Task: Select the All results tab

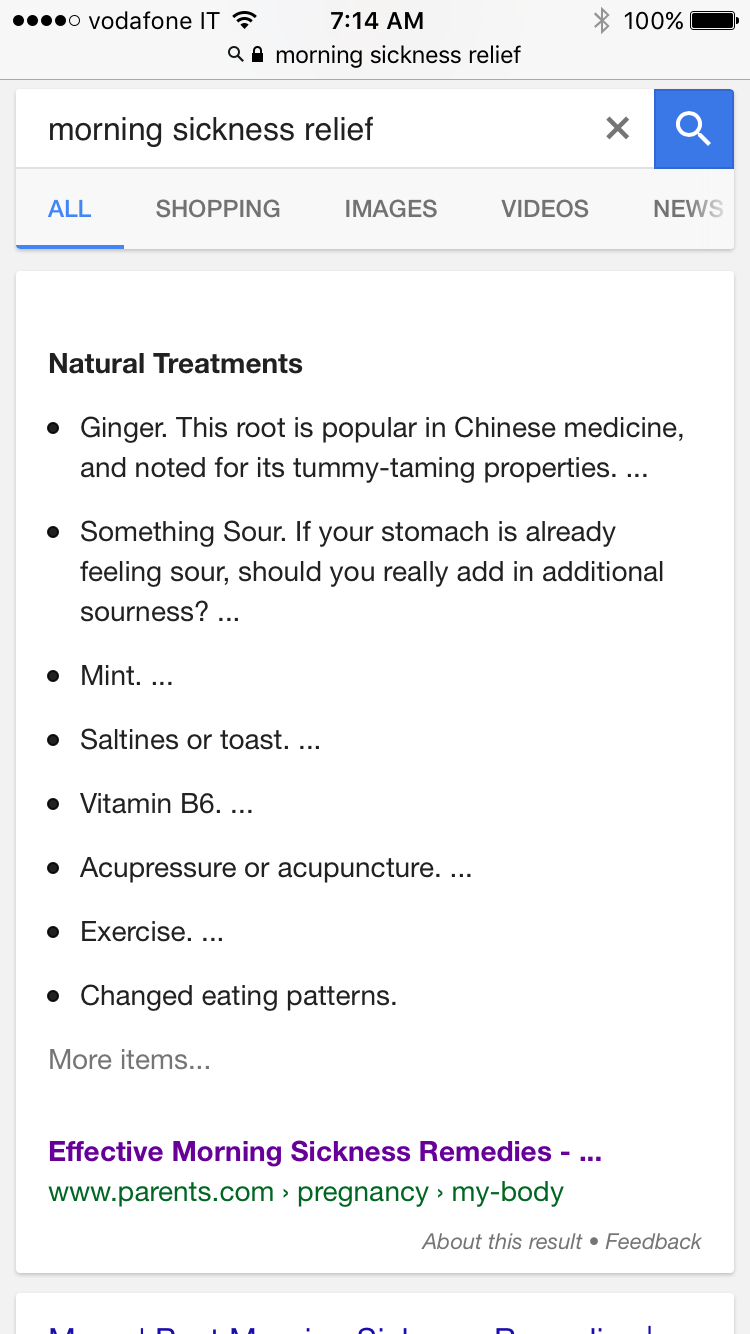Action: coord(70,209)
